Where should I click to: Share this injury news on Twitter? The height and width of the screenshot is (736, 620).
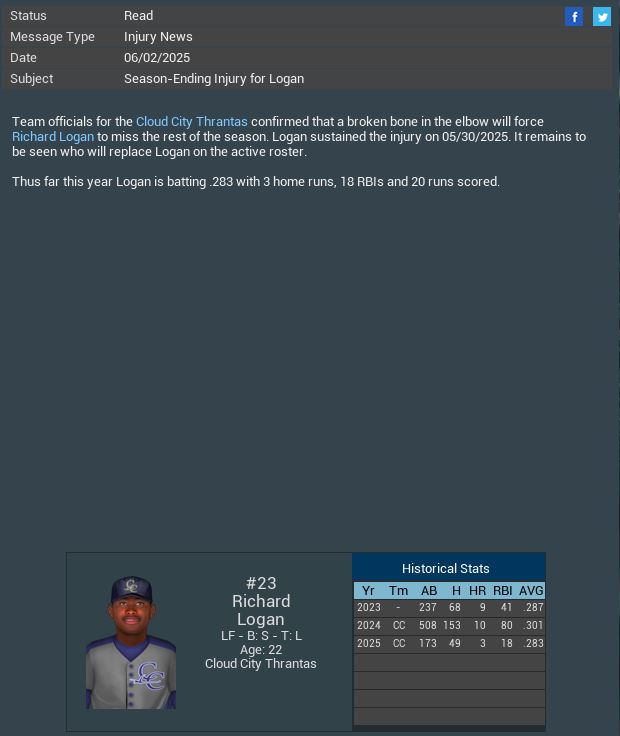[602, 17]
